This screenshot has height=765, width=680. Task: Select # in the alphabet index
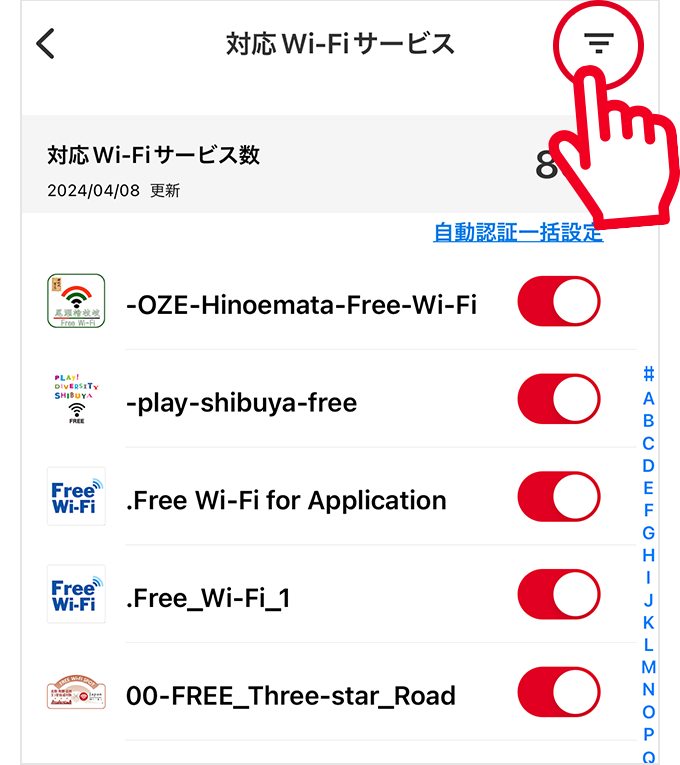point(648,375)
